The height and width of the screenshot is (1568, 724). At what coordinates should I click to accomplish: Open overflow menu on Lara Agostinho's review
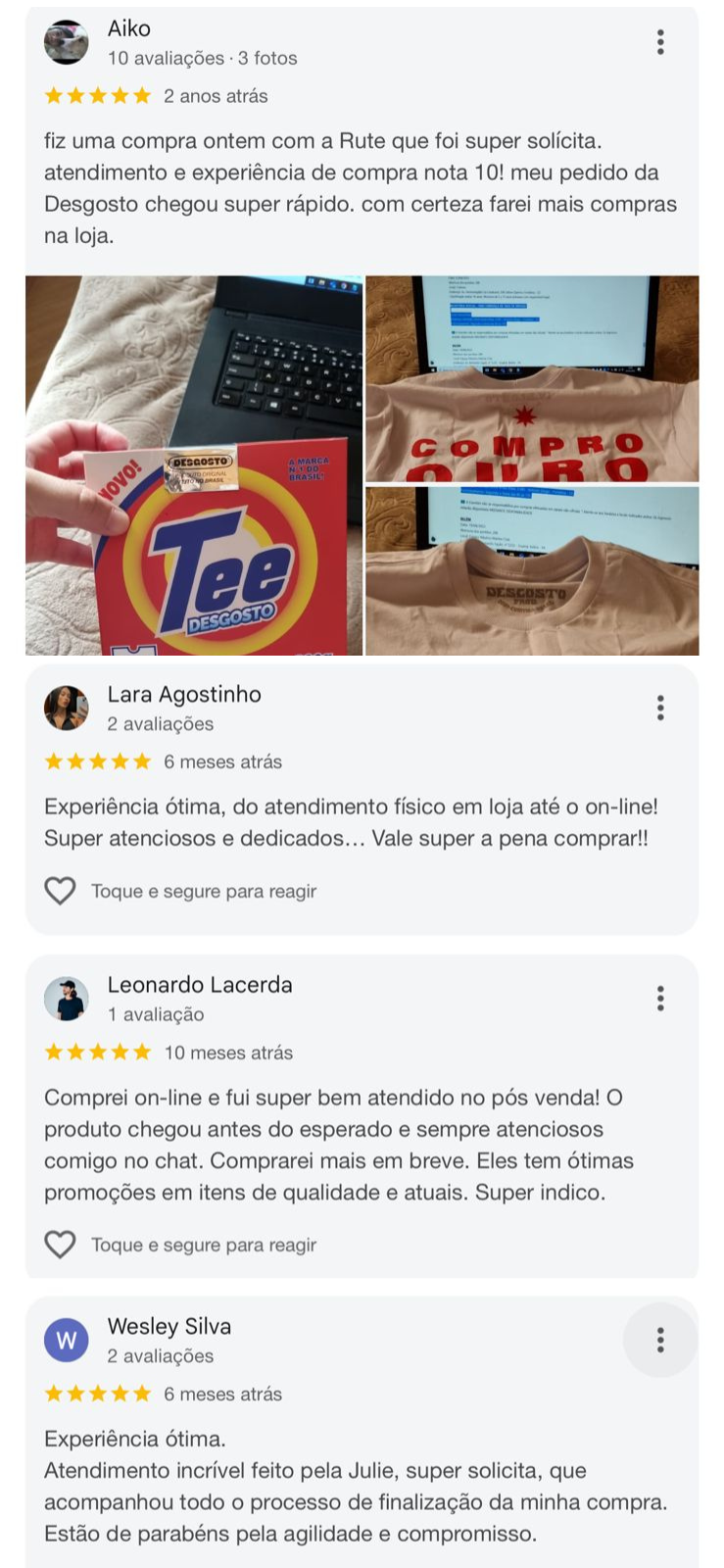coord(660,708)
